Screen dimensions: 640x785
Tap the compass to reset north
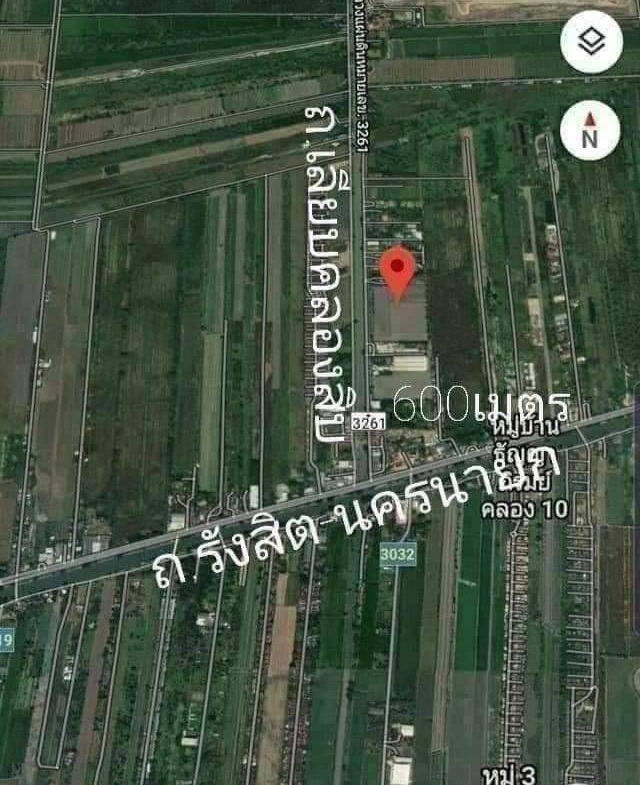pyautogui.click(x=590, y=131)
